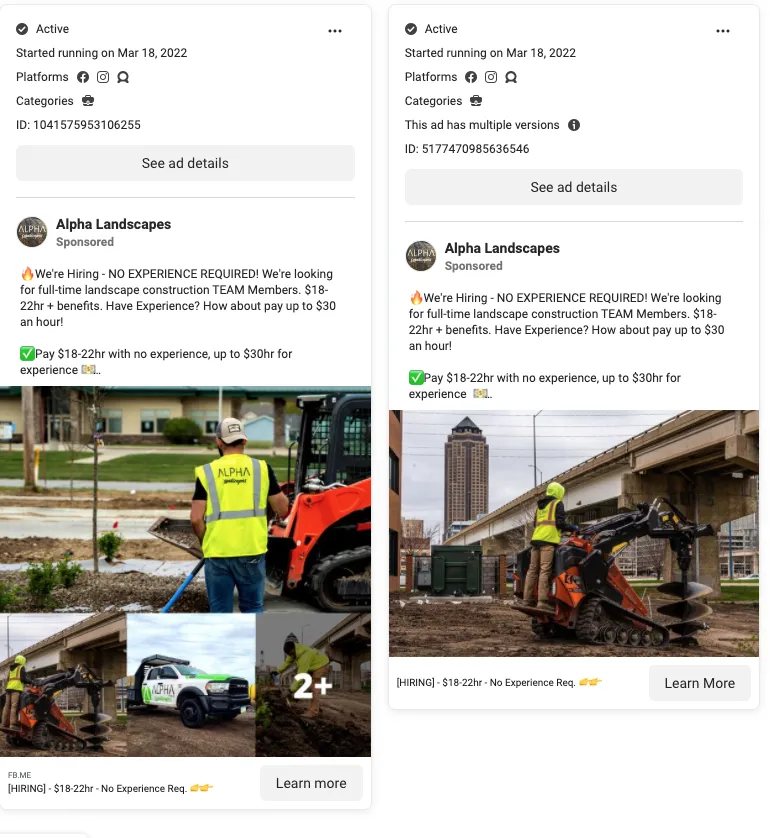See ad details for ad ID 1041575953106255
This screenshot has width=770, height=838.
(x=185, y=163)
